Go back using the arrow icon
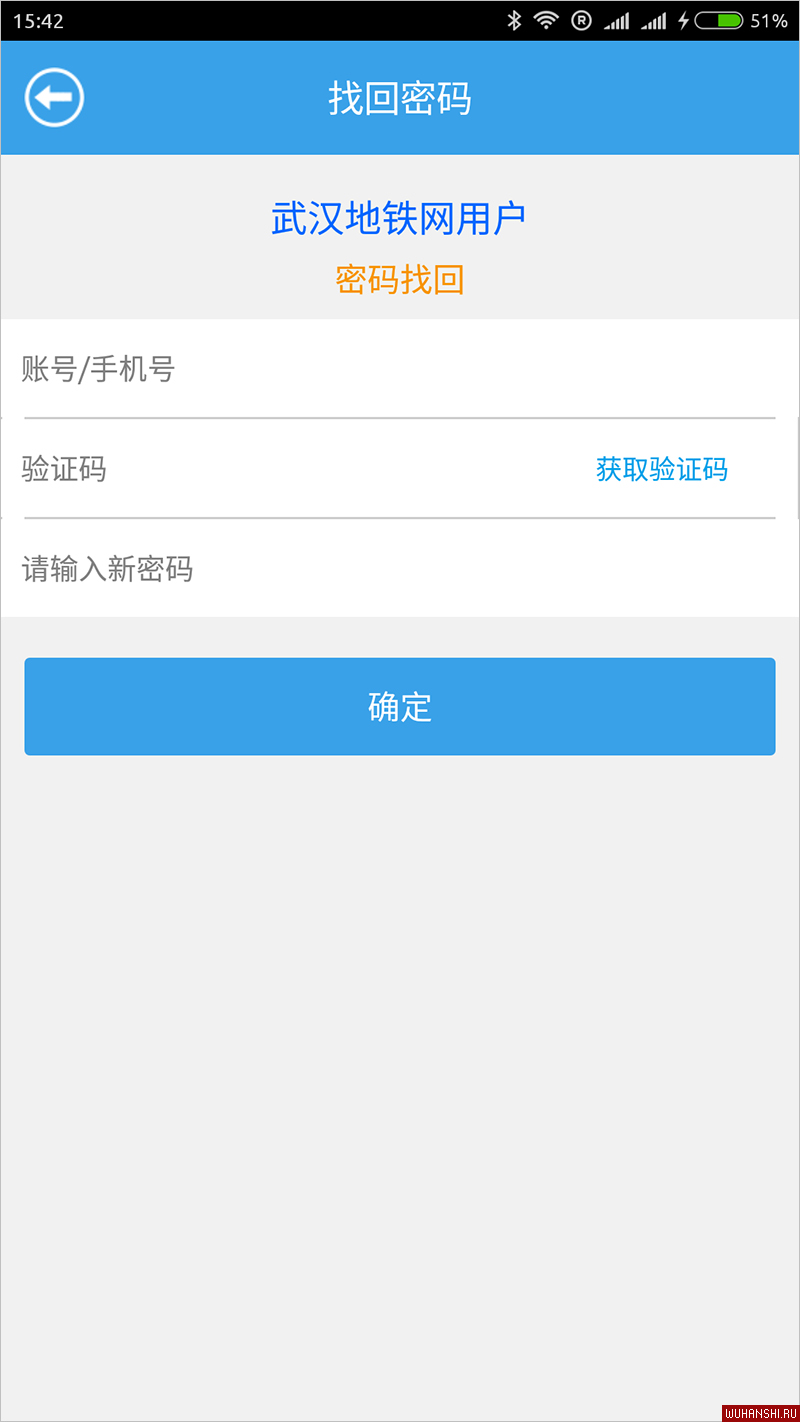Viewport: 800px width, 1422px height. pyautogui.click(x=54, y=98)
